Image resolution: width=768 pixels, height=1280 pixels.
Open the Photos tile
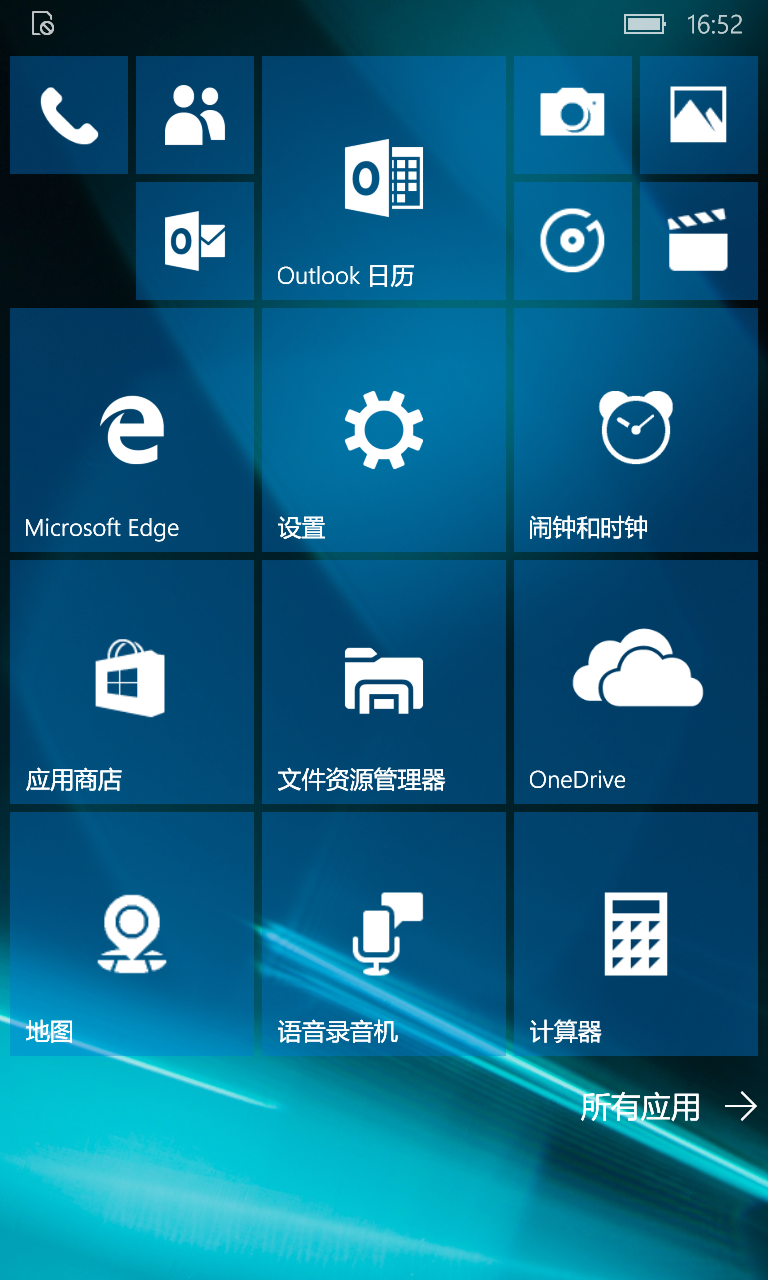click(x=699, y=115)
